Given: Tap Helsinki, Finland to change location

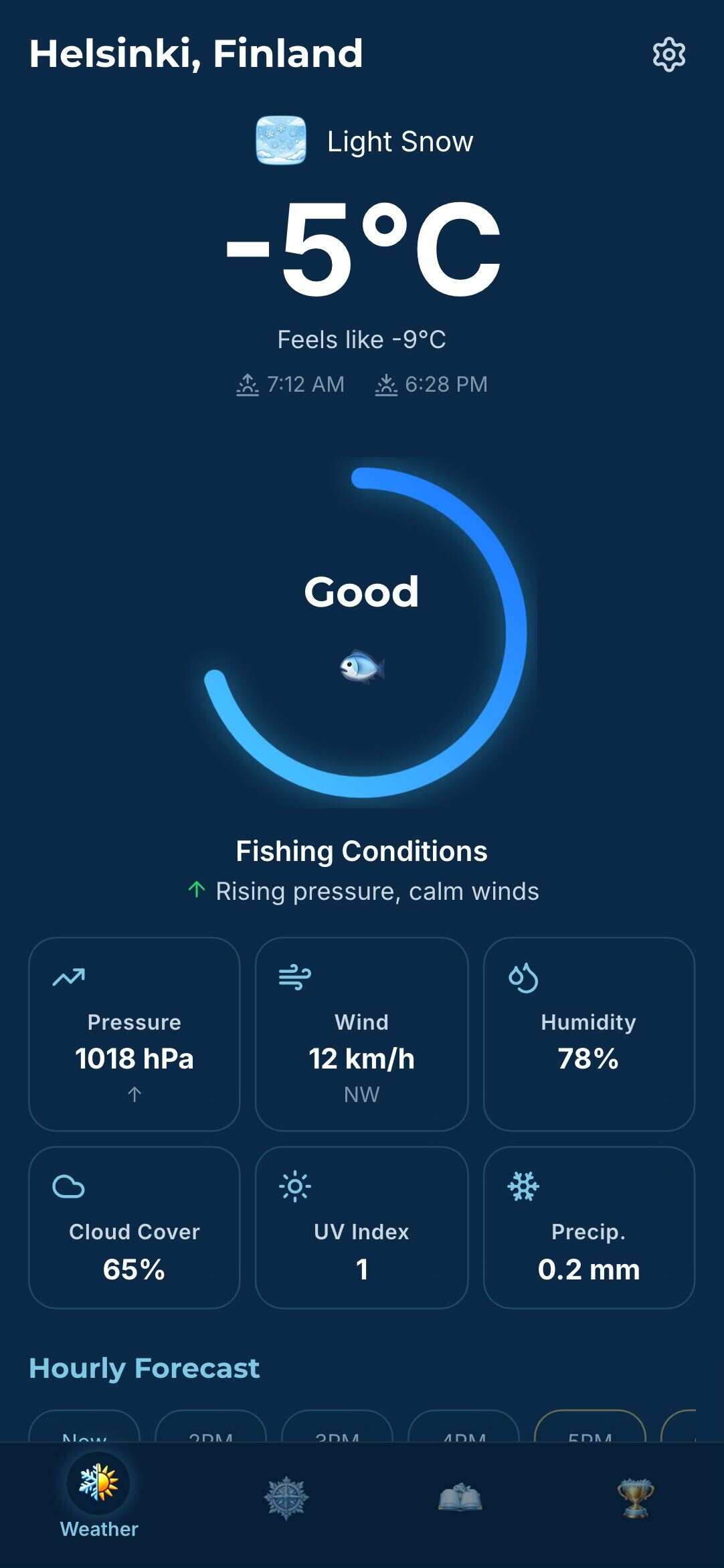Looking at the screenshot, I should (x=196, y=54).
